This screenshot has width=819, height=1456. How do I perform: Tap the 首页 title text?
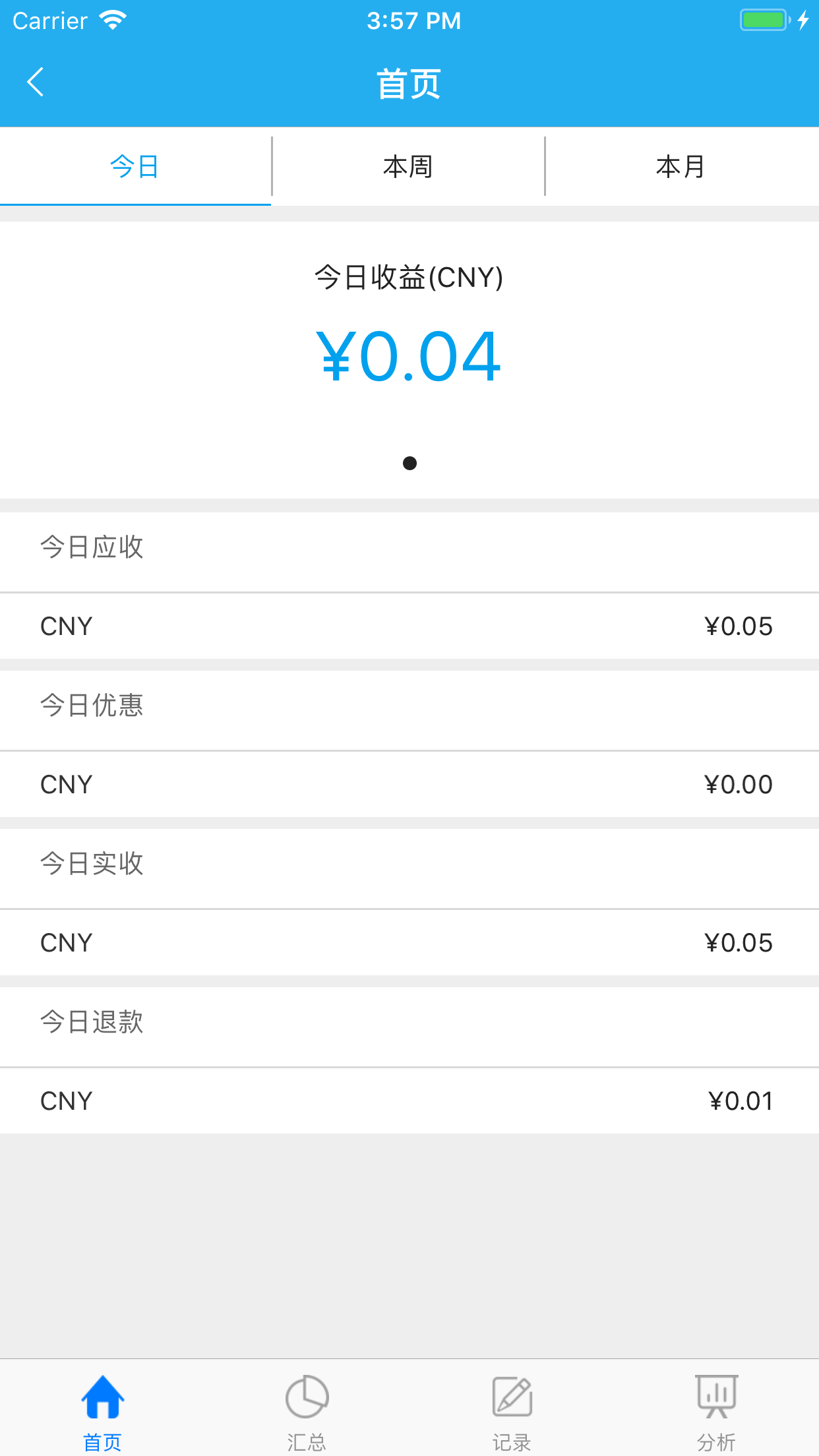[409, 82]
